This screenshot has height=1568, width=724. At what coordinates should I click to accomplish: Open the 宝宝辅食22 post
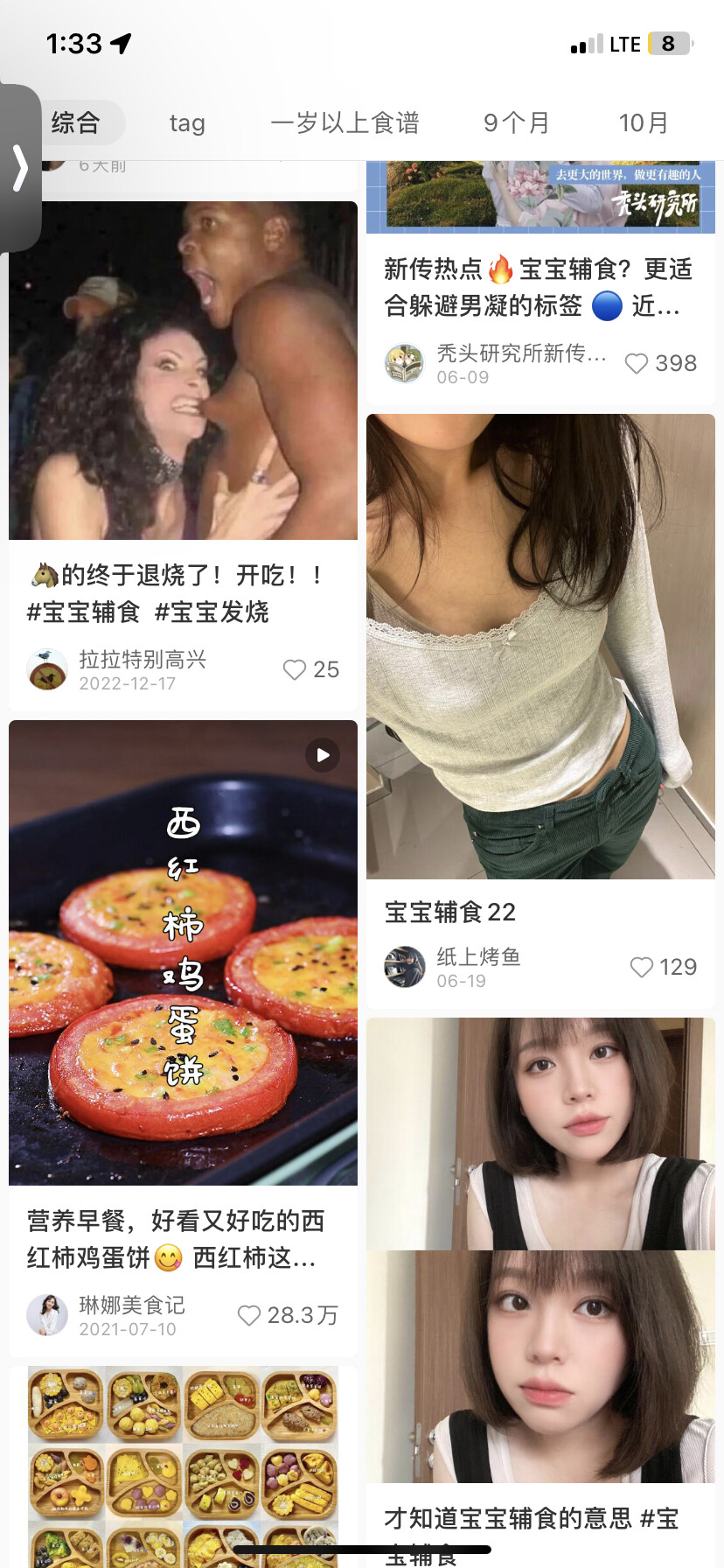pyautogui.click(x=540, y=646)
